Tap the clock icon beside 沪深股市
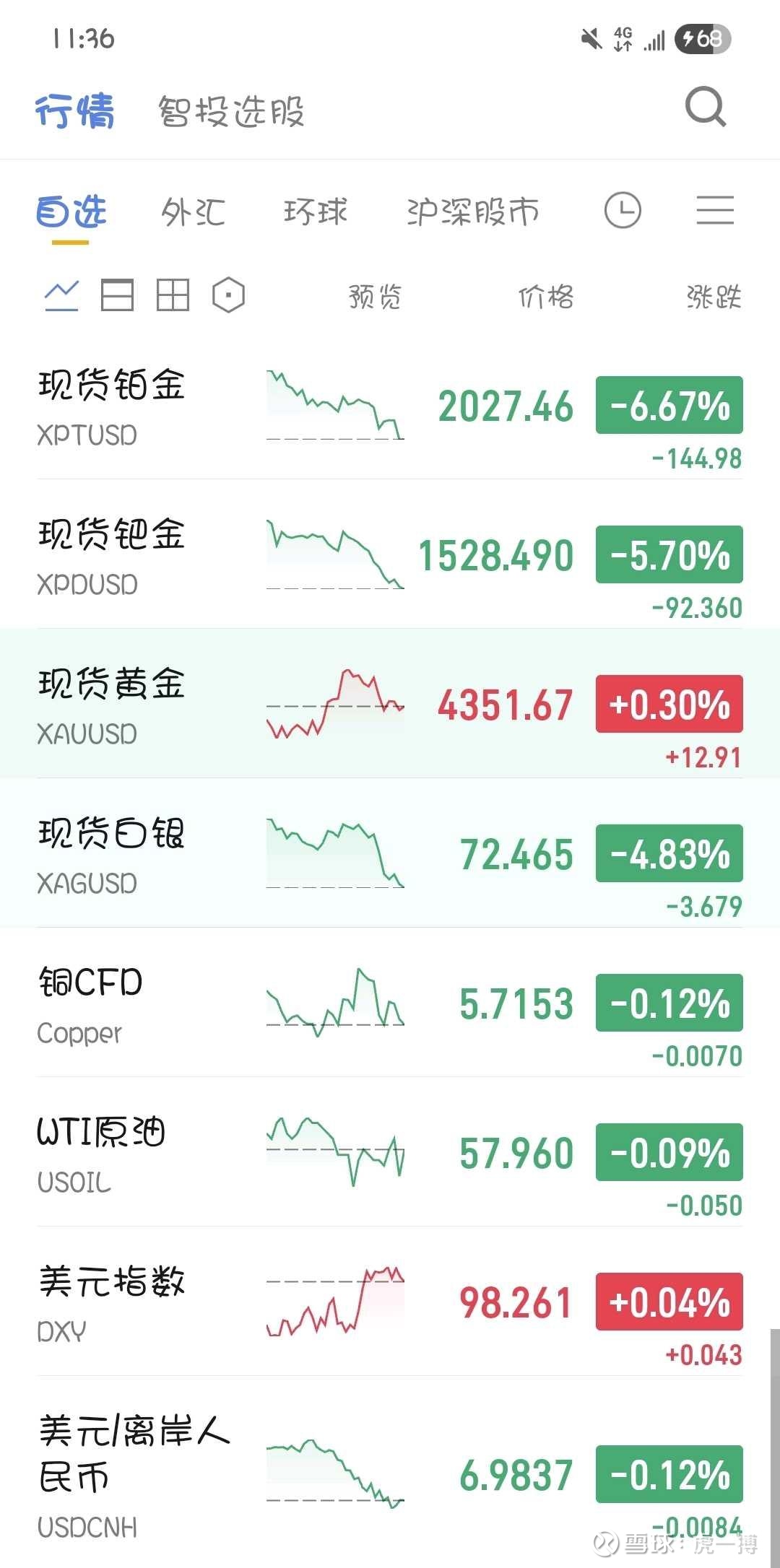This screenshot has width=780, height=1568. tap(622, 211)
